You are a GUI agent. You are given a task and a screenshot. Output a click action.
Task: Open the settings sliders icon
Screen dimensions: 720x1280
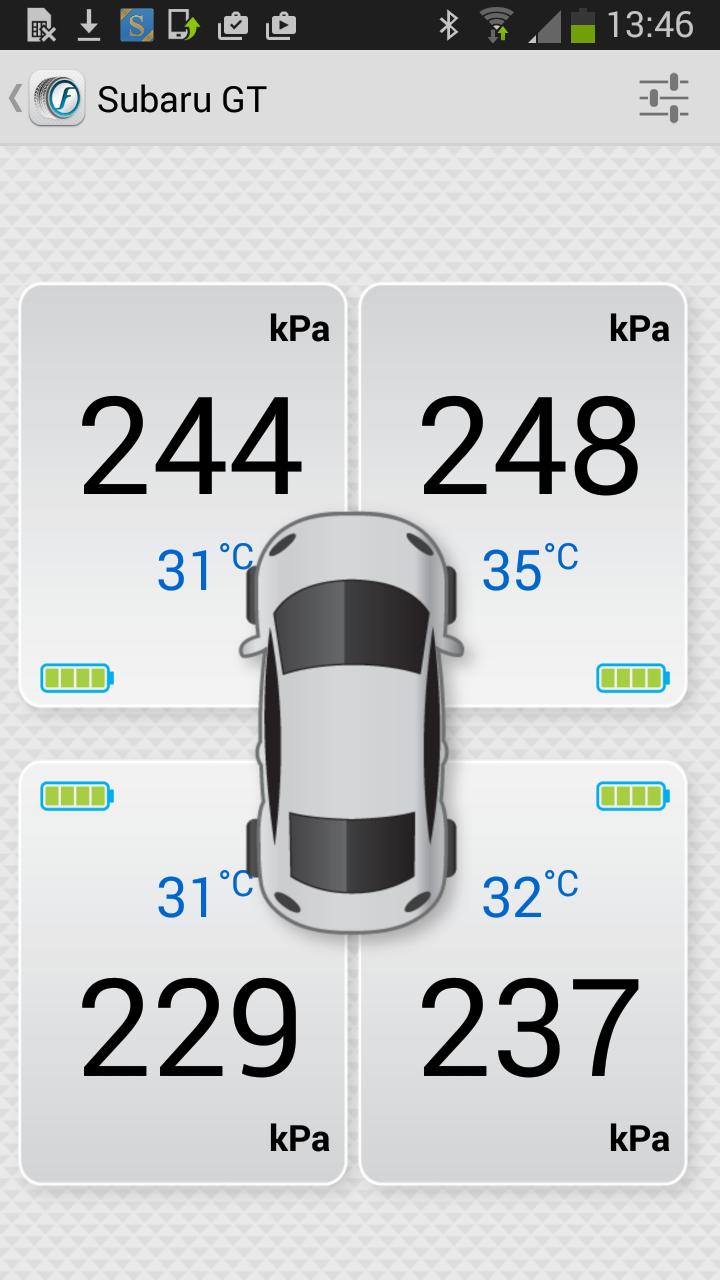coord(664,98)
